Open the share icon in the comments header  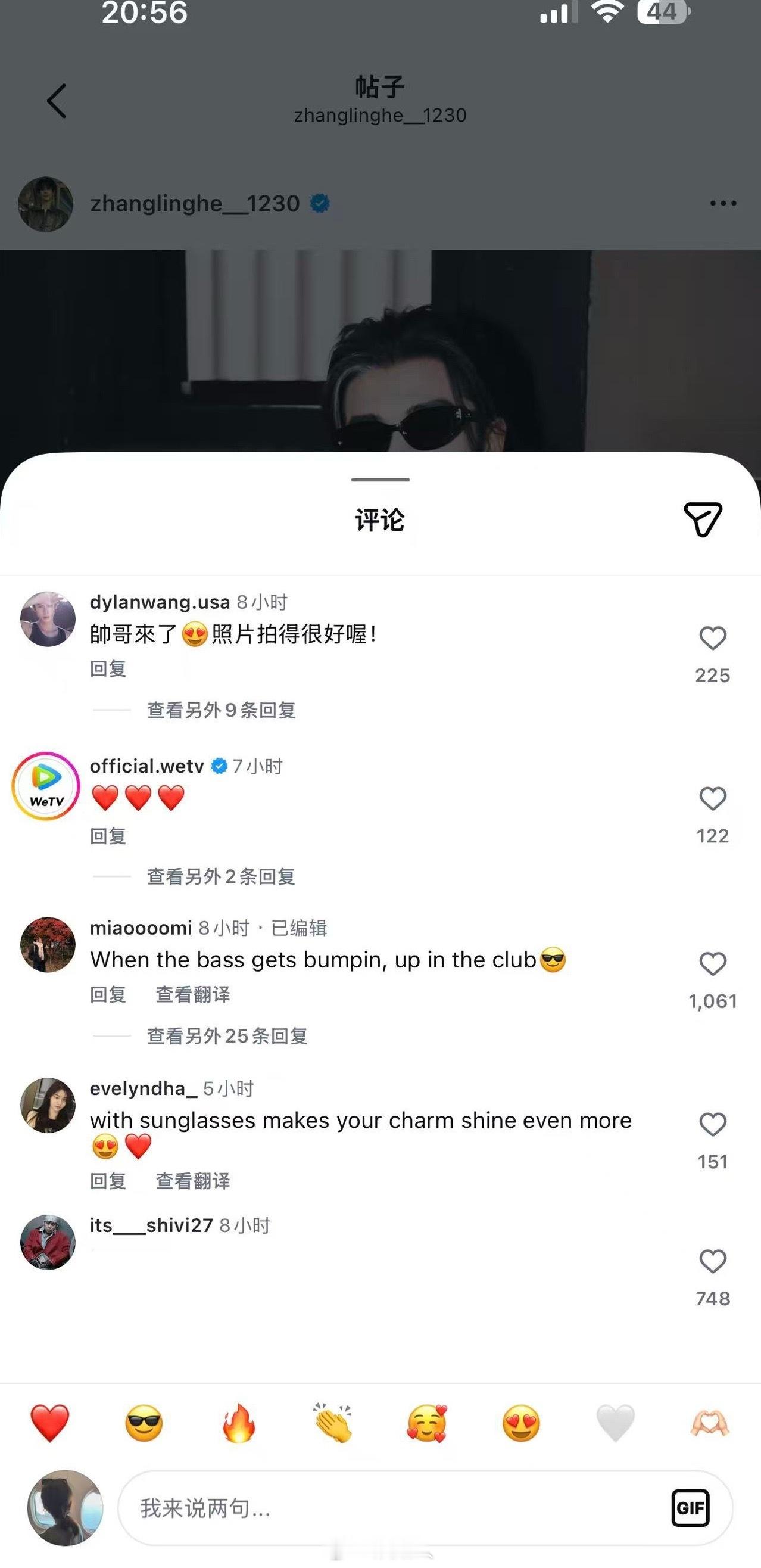(x=703, y=519)
